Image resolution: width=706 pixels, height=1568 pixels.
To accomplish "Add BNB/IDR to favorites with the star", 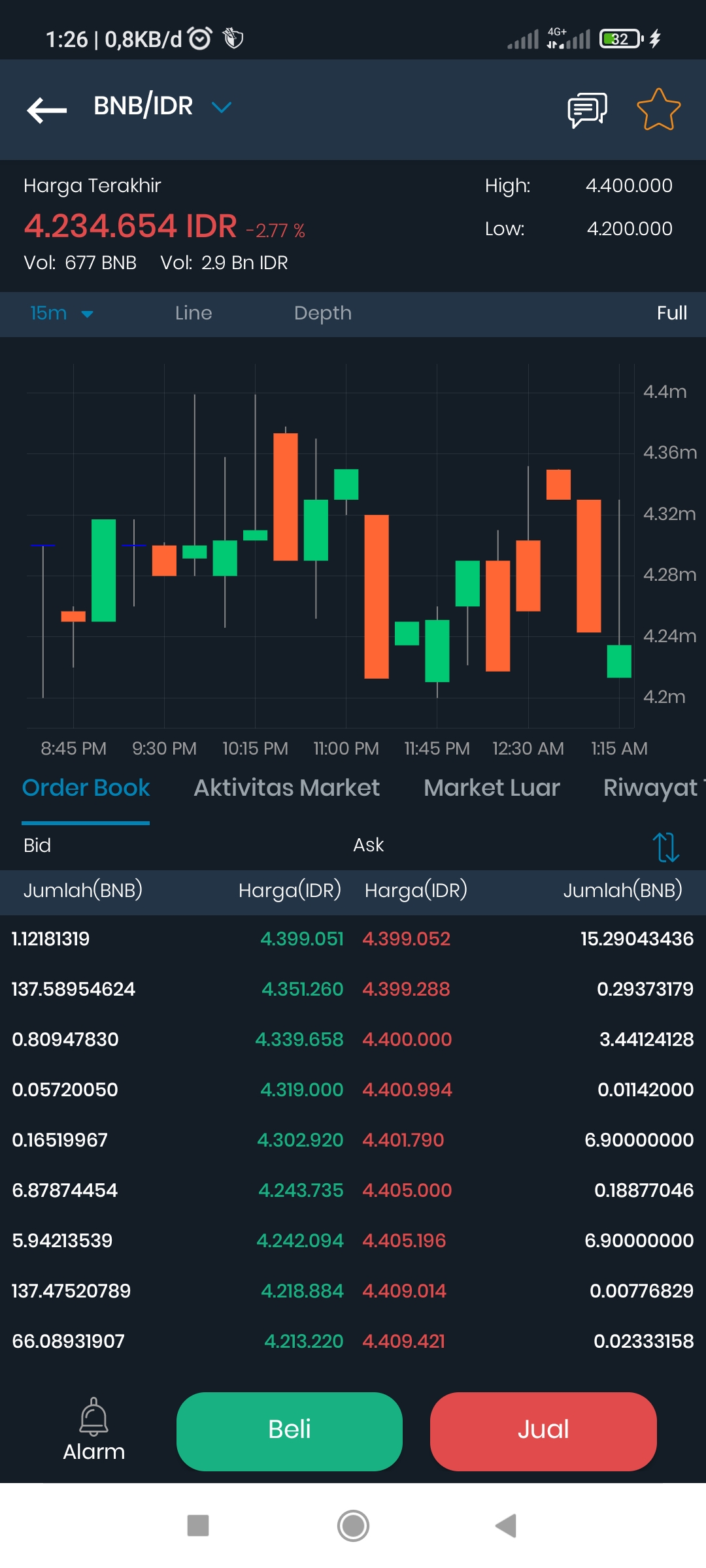I will [x=658, y=109].
